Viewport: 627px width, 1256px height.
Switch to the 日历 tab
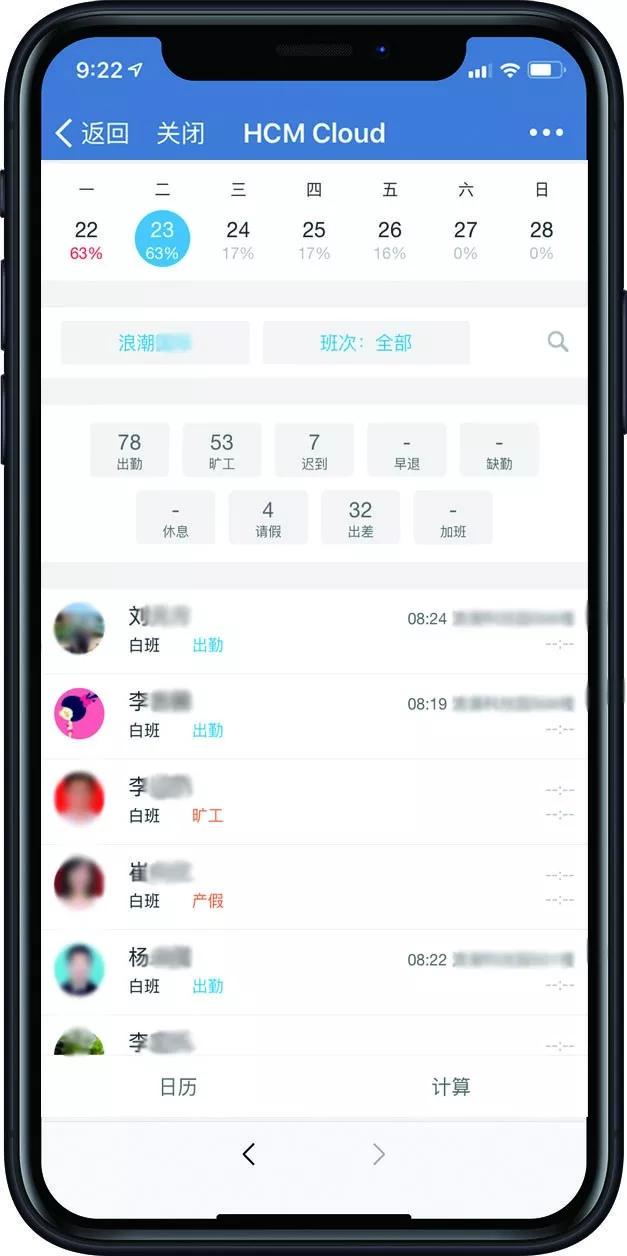click(x=178, y=1087)
